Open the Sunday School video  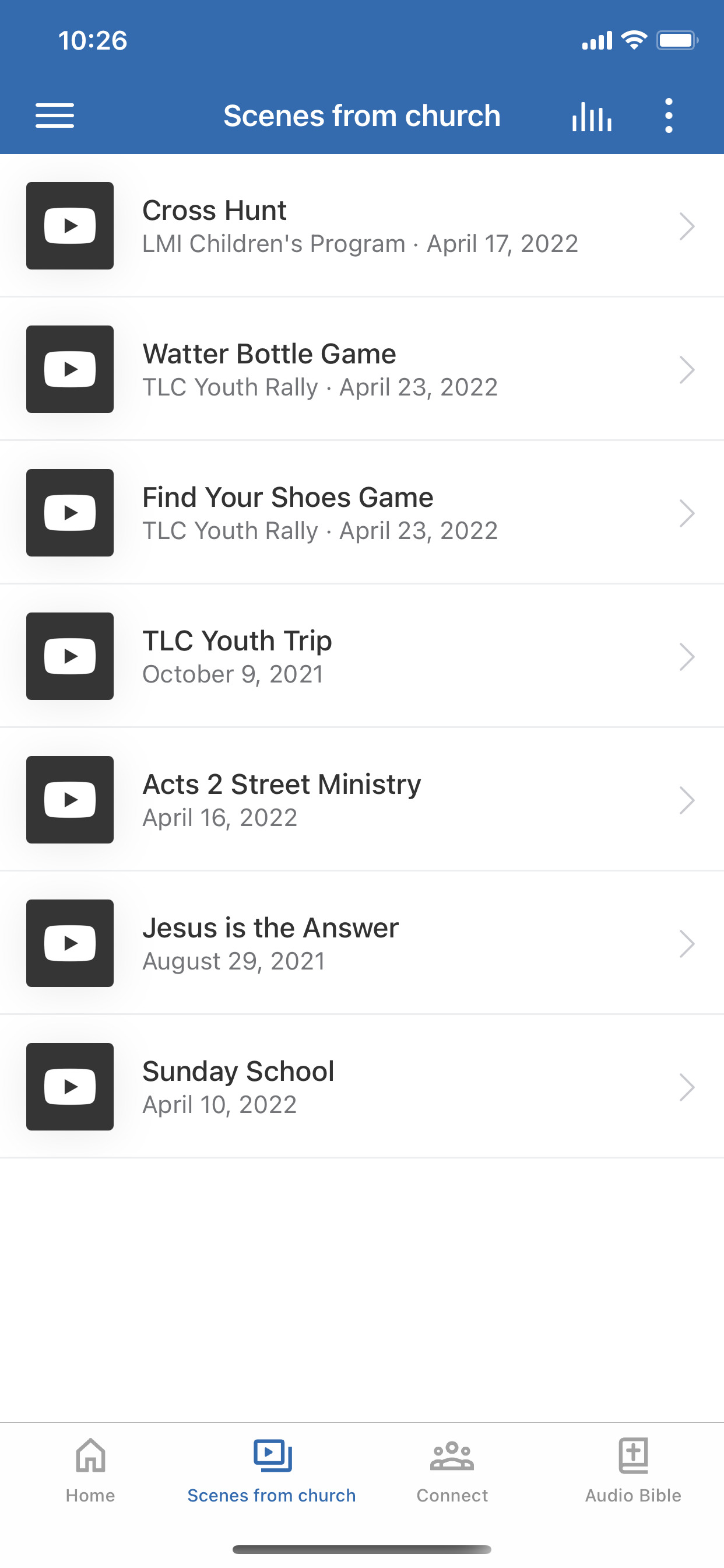(x=362, y=1088)
